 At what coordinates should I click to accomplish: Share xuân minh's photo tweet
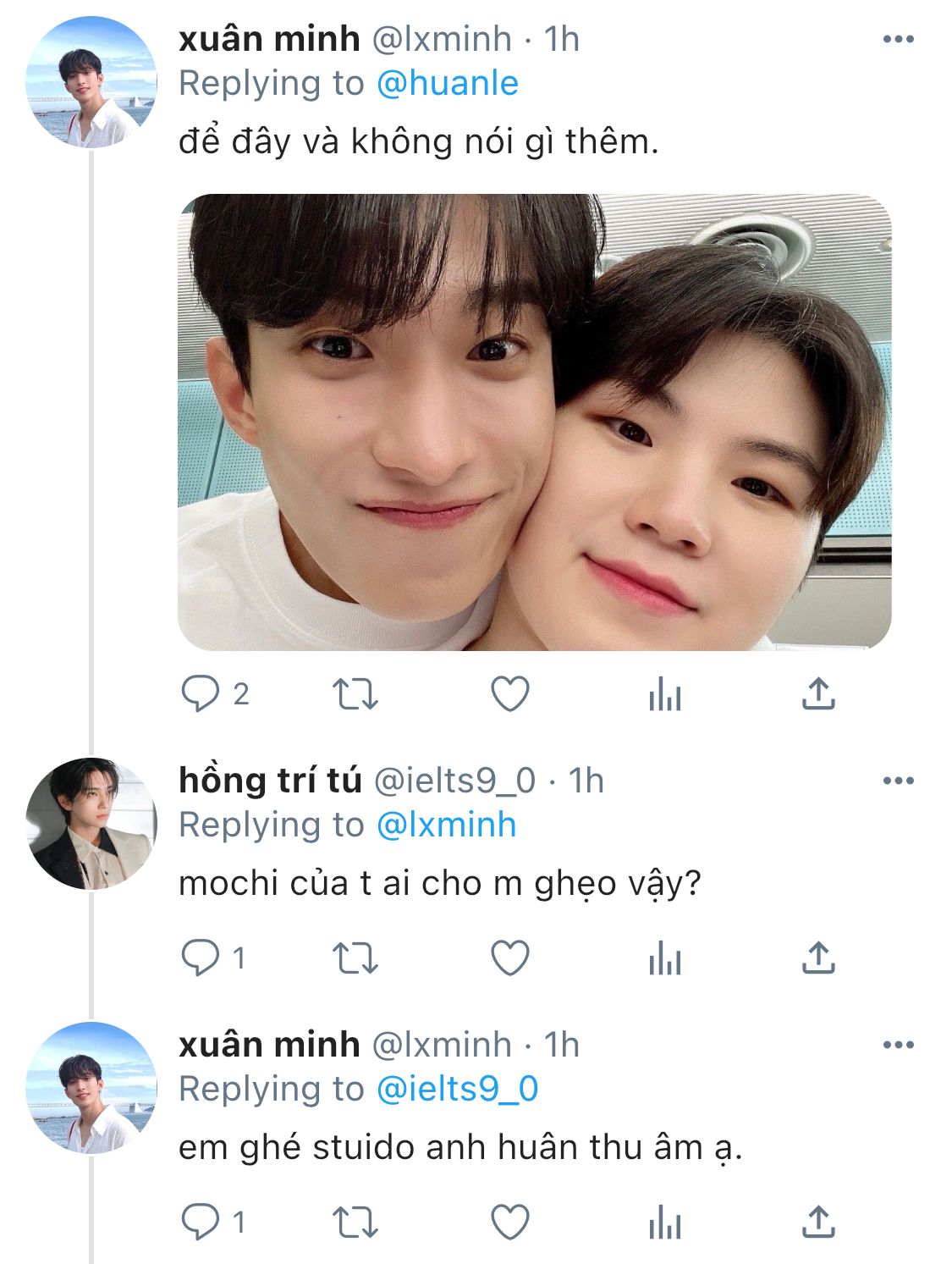[817, 694]
